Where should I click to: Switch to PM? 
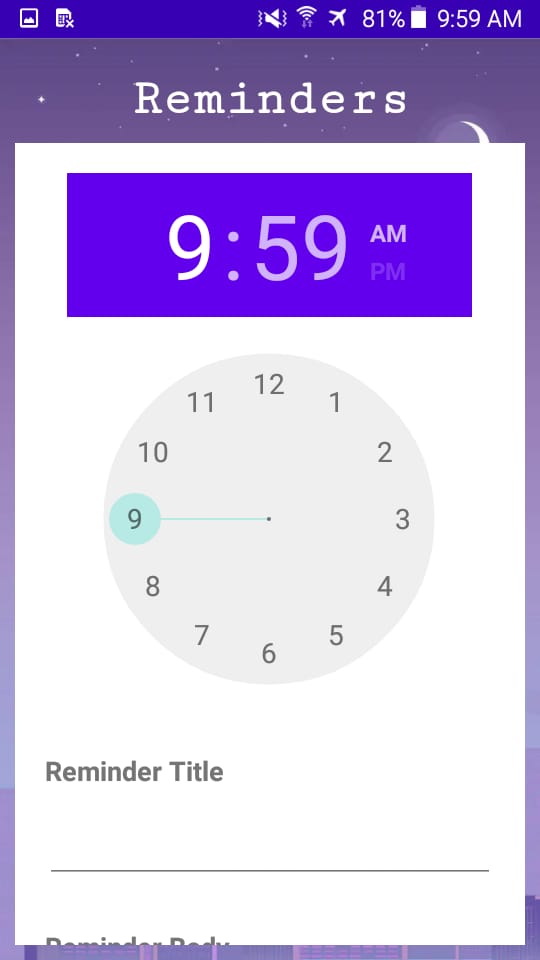(x=388, y=271)
